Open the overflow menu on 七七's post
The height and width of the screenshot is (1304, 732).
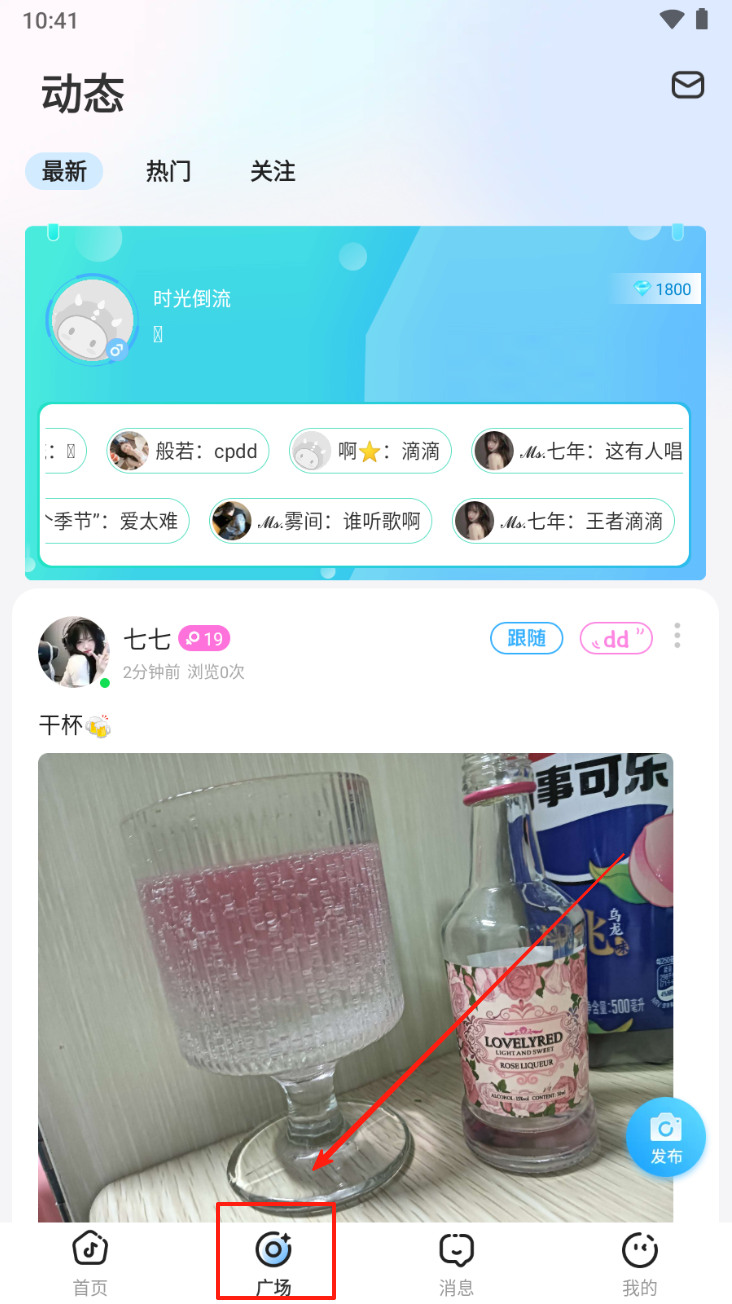click(x=678, y=636)
